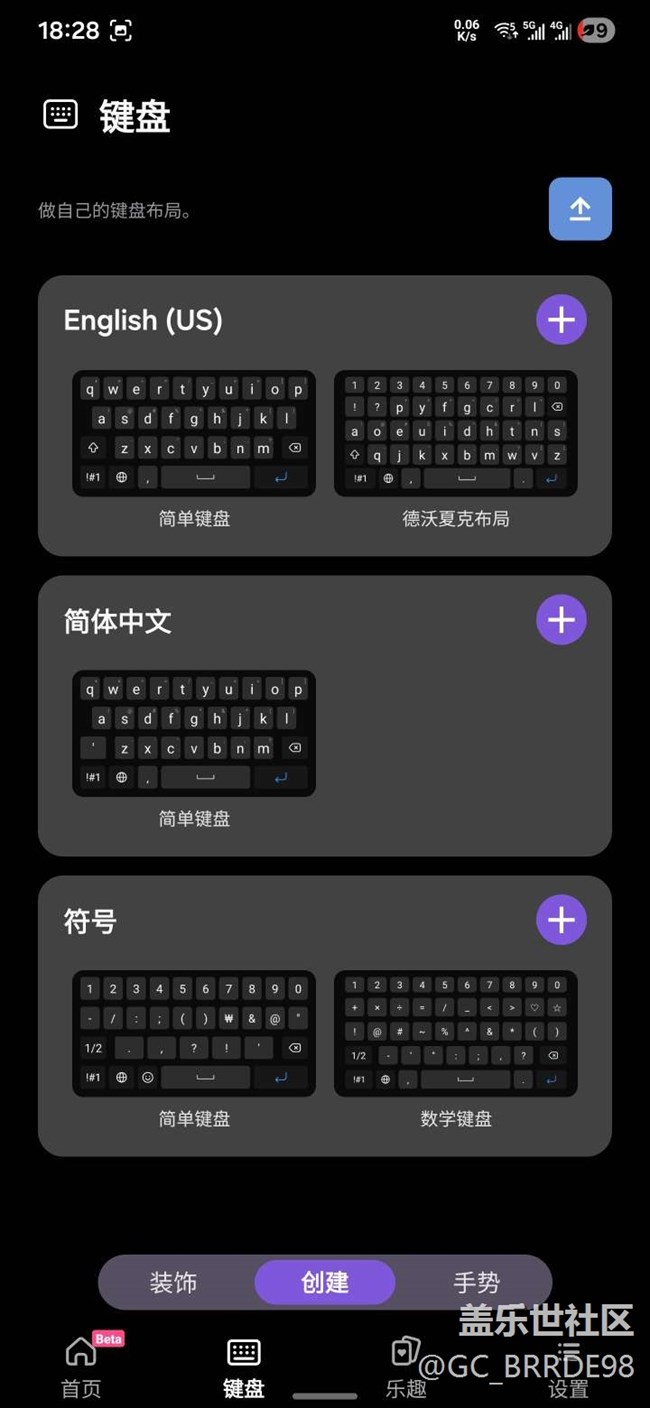This screenshot has height=1408, width=650.
Task: Open the 符号 简单键盘 layout
Action: point(194,1034)
